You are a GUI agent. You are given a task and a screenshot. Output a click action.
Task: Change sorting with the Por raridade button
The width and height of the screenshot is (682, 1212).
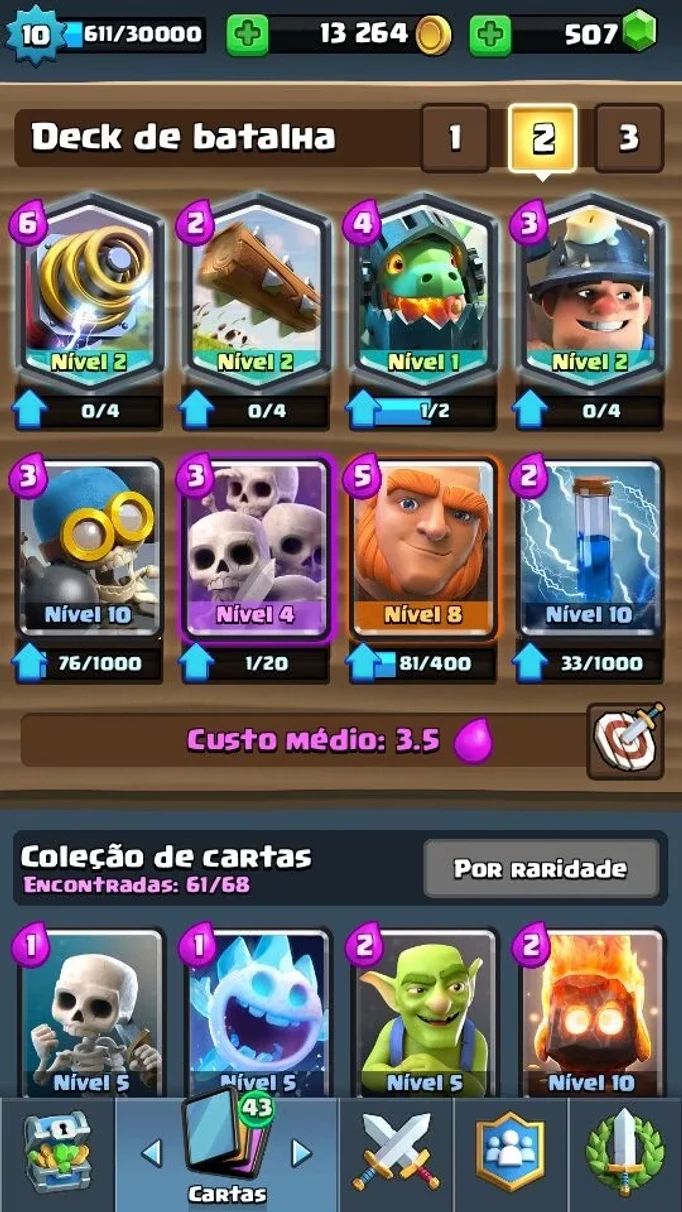coord(541,868)
